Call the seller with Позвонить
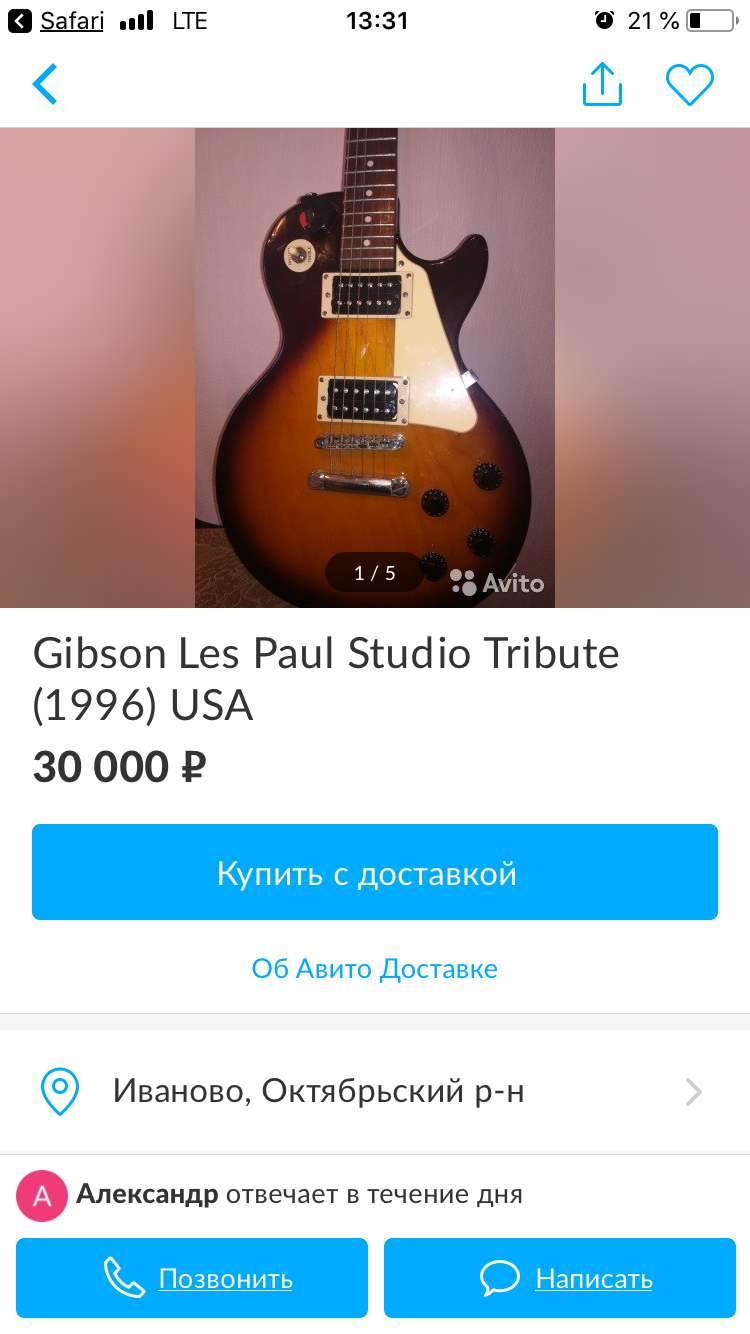This screenshot has width=750, height=1334. [192, 1278]
